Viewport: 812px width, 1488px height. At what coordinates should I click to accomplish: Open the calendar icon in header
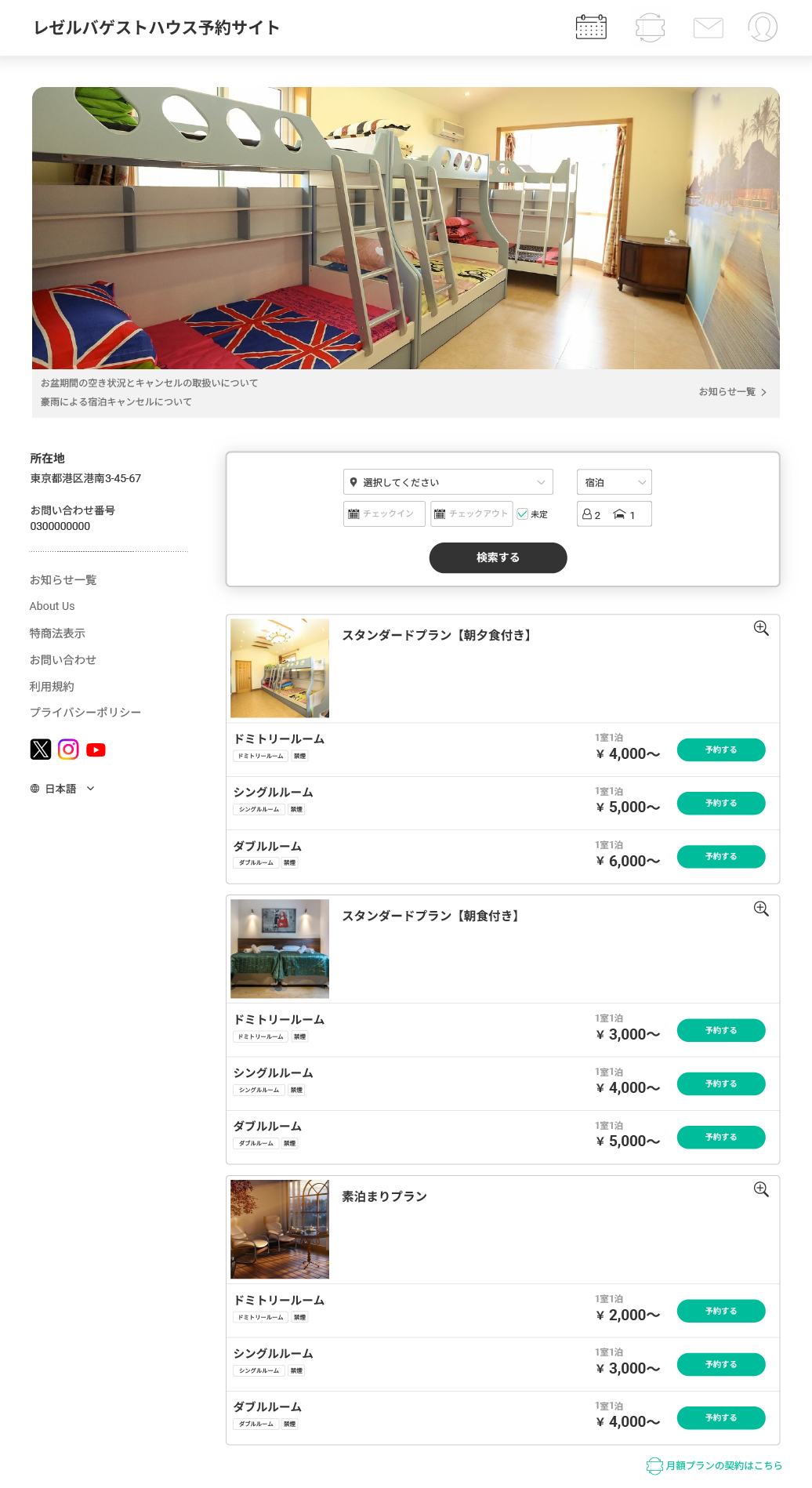[x=591, y=27]
